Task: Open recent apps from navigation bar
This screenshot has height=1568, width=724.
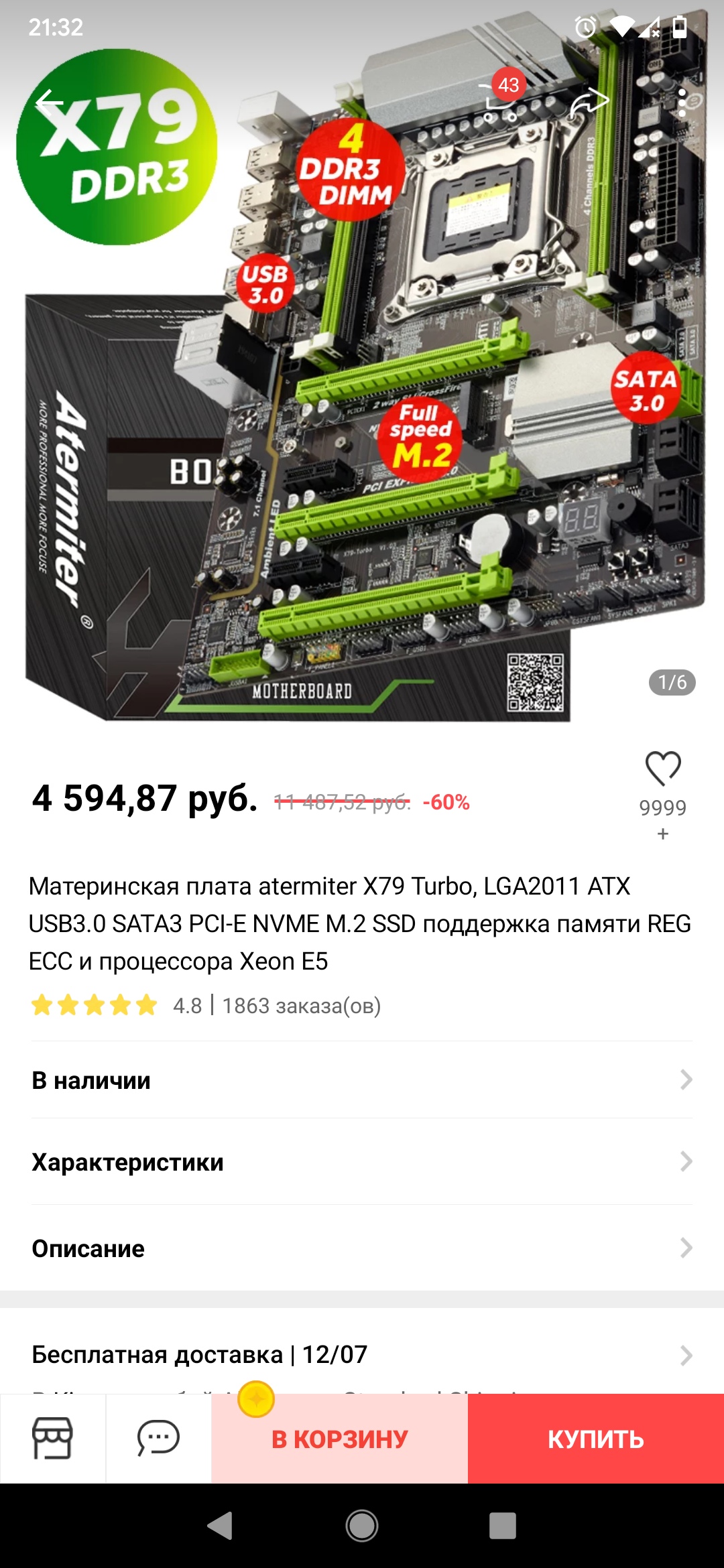Action: tap(502, 1526)
